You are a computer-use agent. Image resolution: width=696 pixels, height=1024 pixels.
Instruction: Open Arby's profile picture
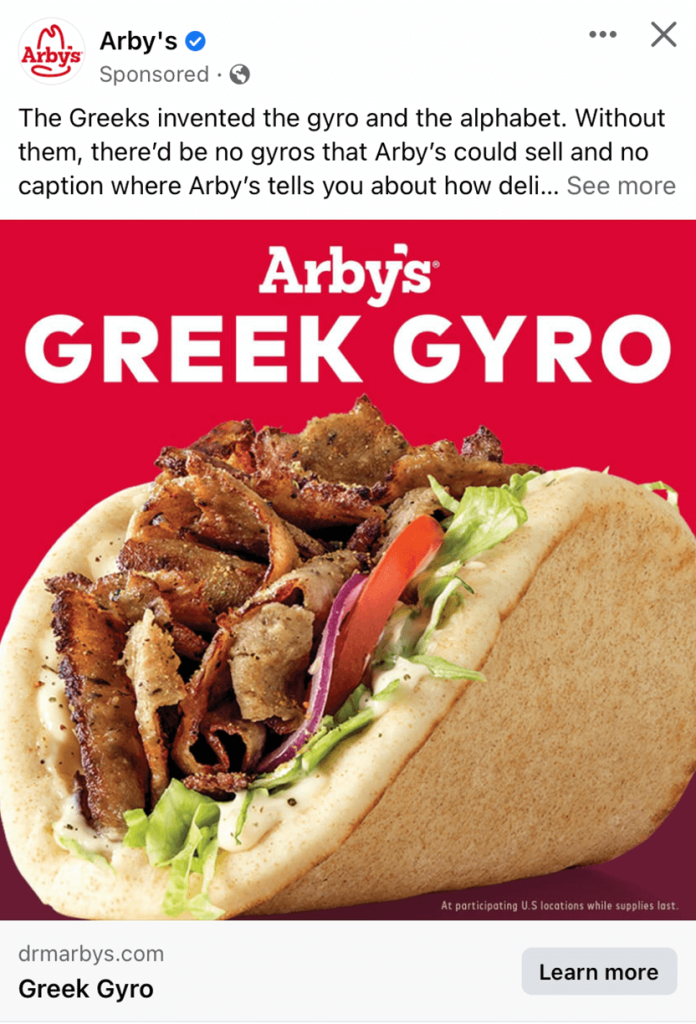51,50
